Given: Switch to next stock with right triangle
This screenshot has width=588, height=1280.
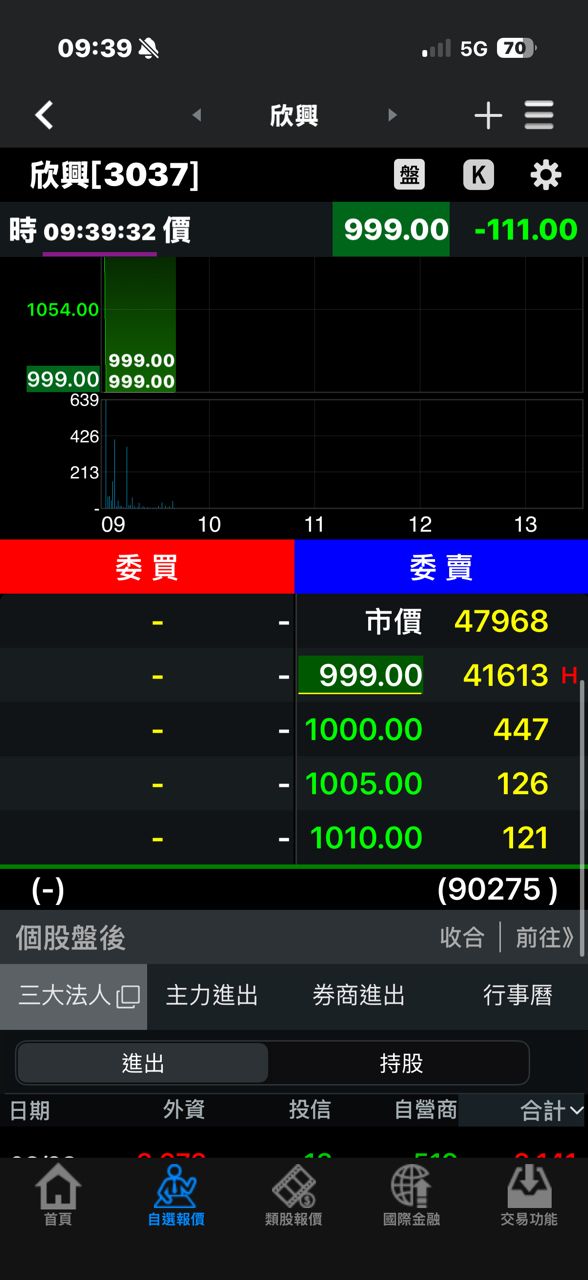Looking at the screenshot, I should (392, 115).
